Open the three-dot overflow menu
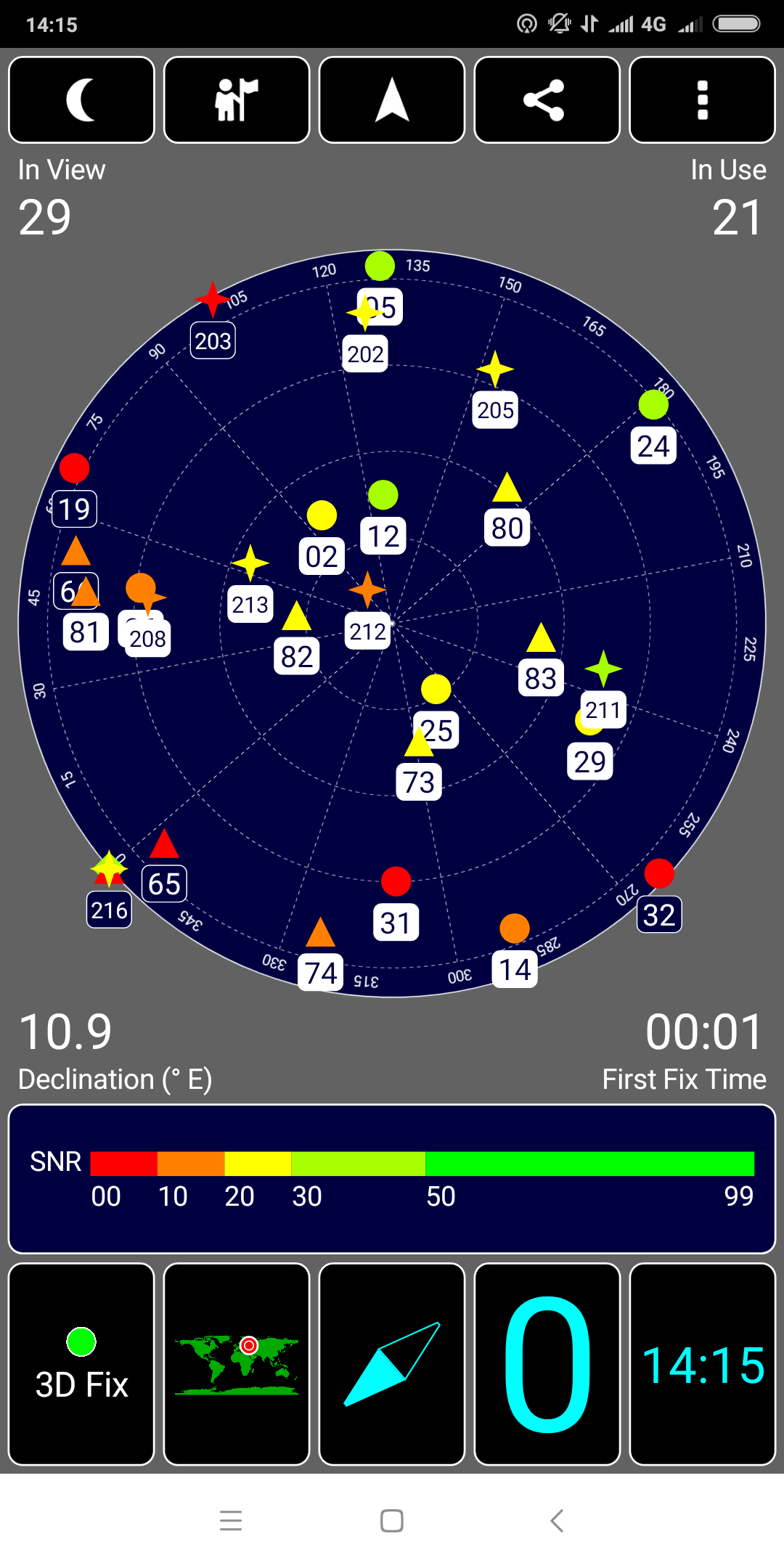The width and height of the screenshot is (784, 1568). (x=702, y=100)
